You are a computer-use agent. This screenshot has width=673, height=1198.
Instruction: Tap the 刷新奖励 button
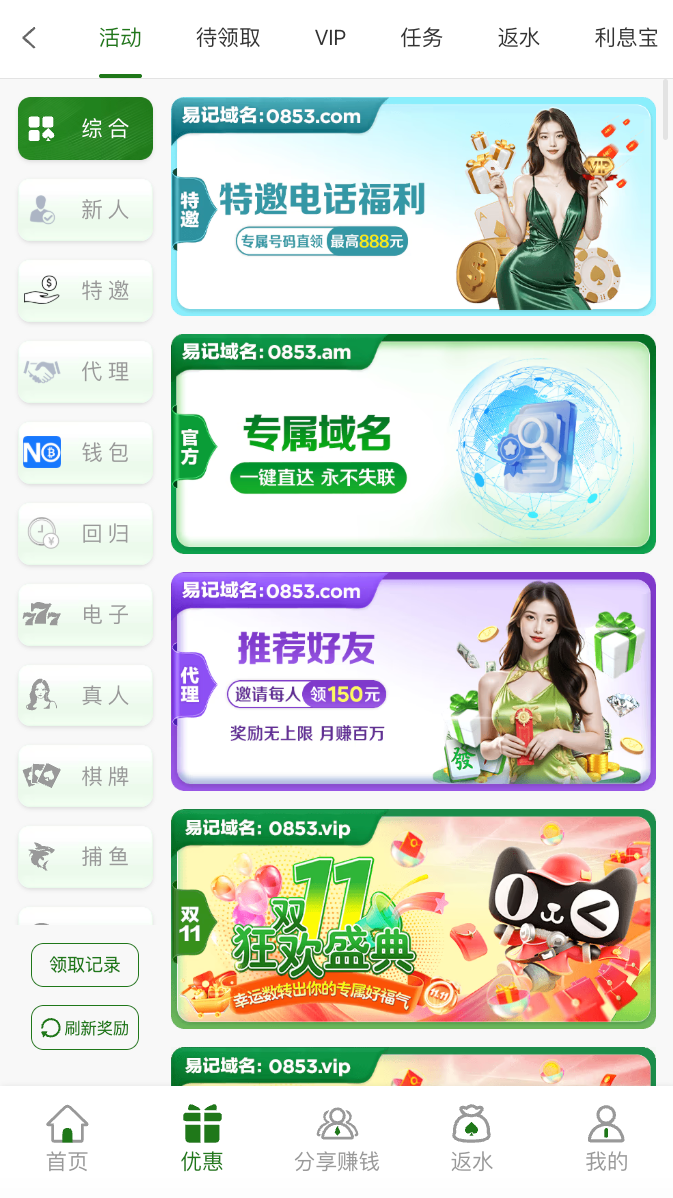point(85,1028)
